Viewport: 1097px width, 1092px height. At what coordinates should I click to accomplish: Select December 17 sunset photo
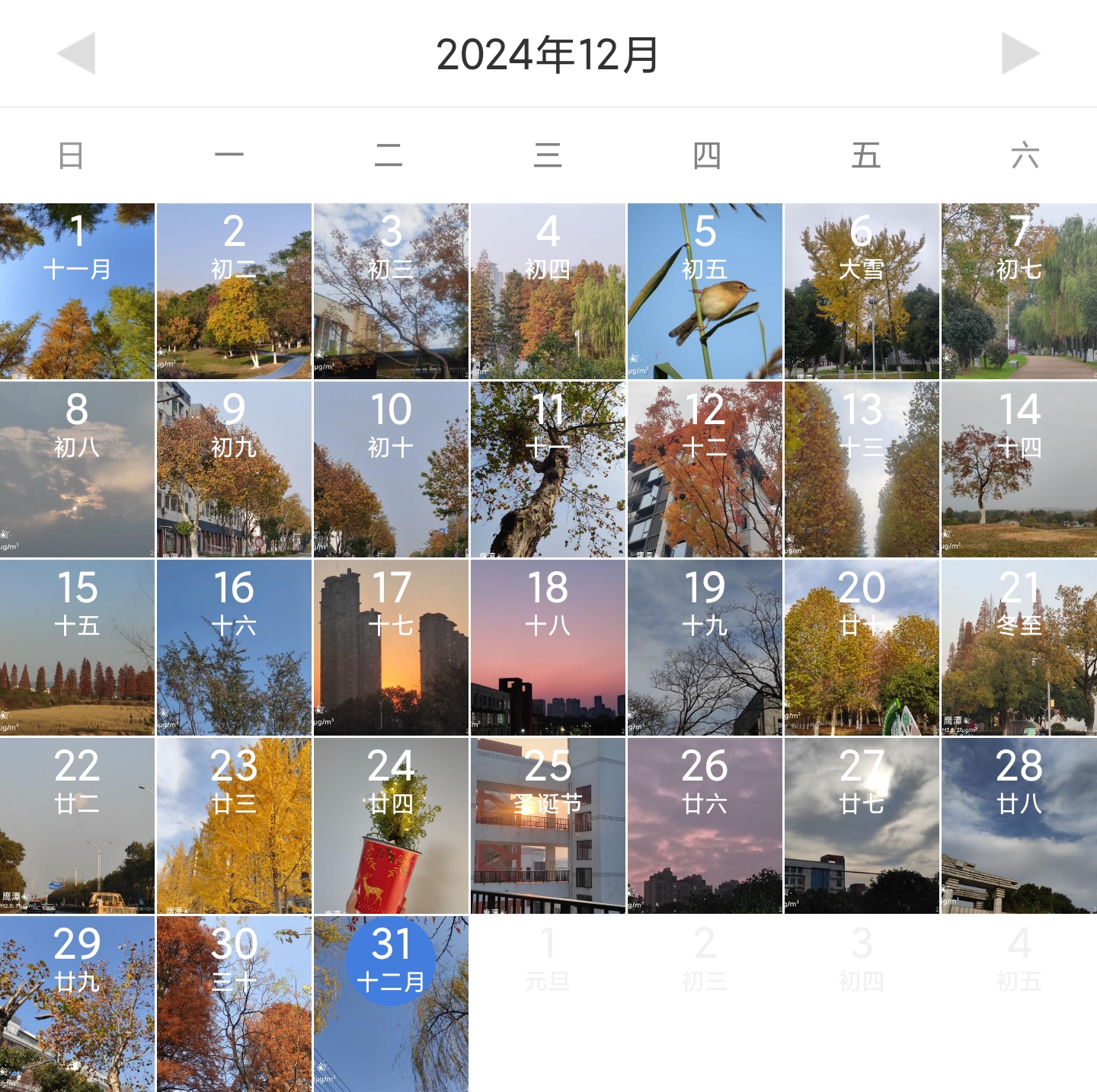[391, 648]
